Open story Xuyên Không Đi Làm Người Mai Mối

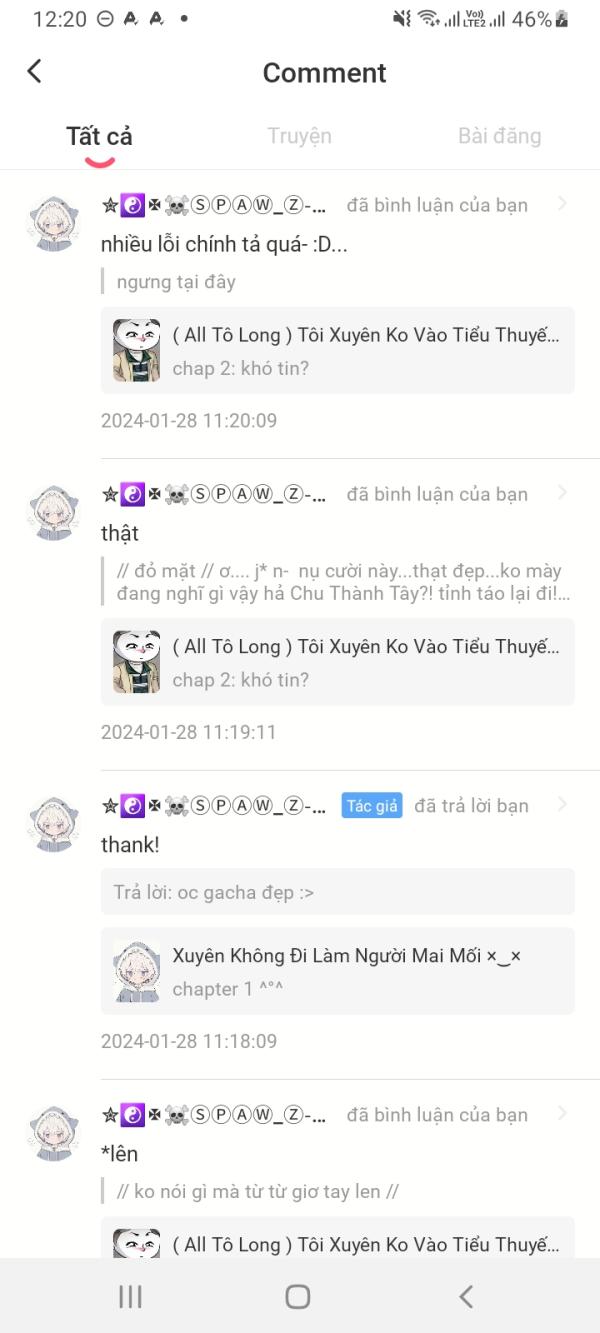coord(337,971)
